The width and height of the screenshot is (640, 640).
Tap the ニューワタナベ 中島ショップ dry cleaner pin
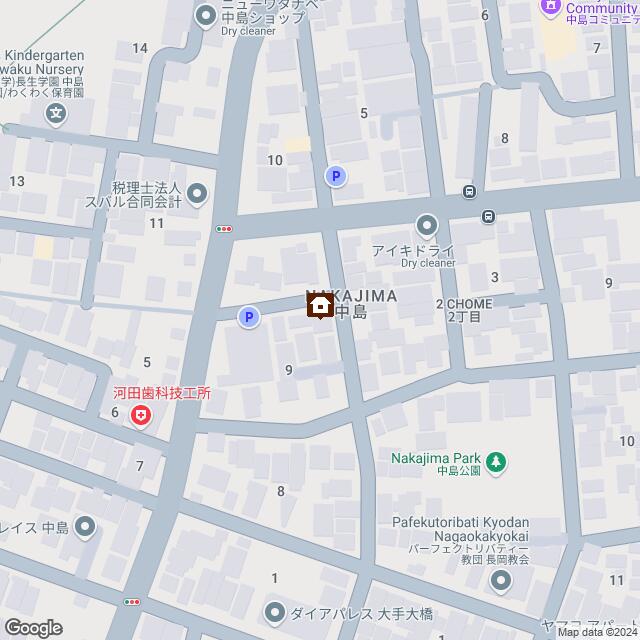pyautogui.click(x=207, y=14)
